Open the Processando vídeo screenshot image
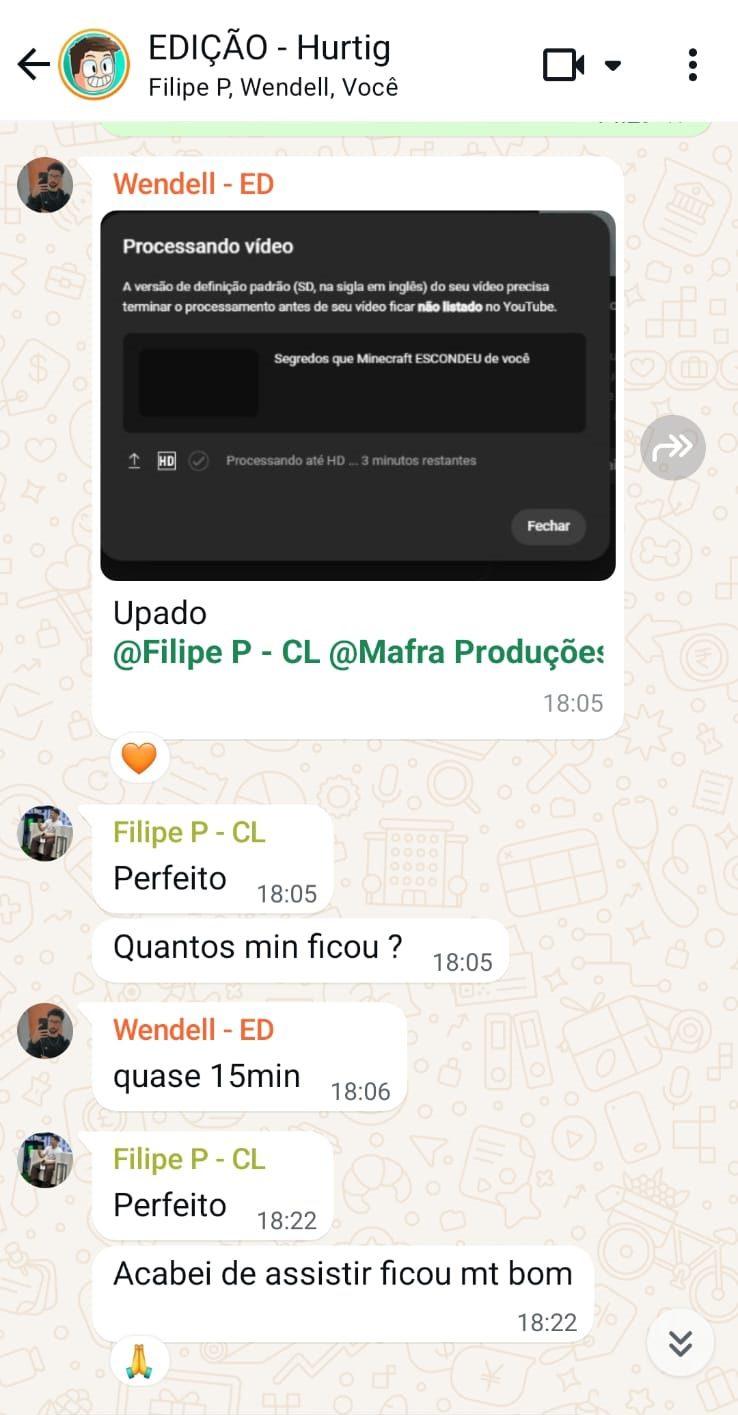This screenshot has height=1415, width=738. [x=358, y=395]
